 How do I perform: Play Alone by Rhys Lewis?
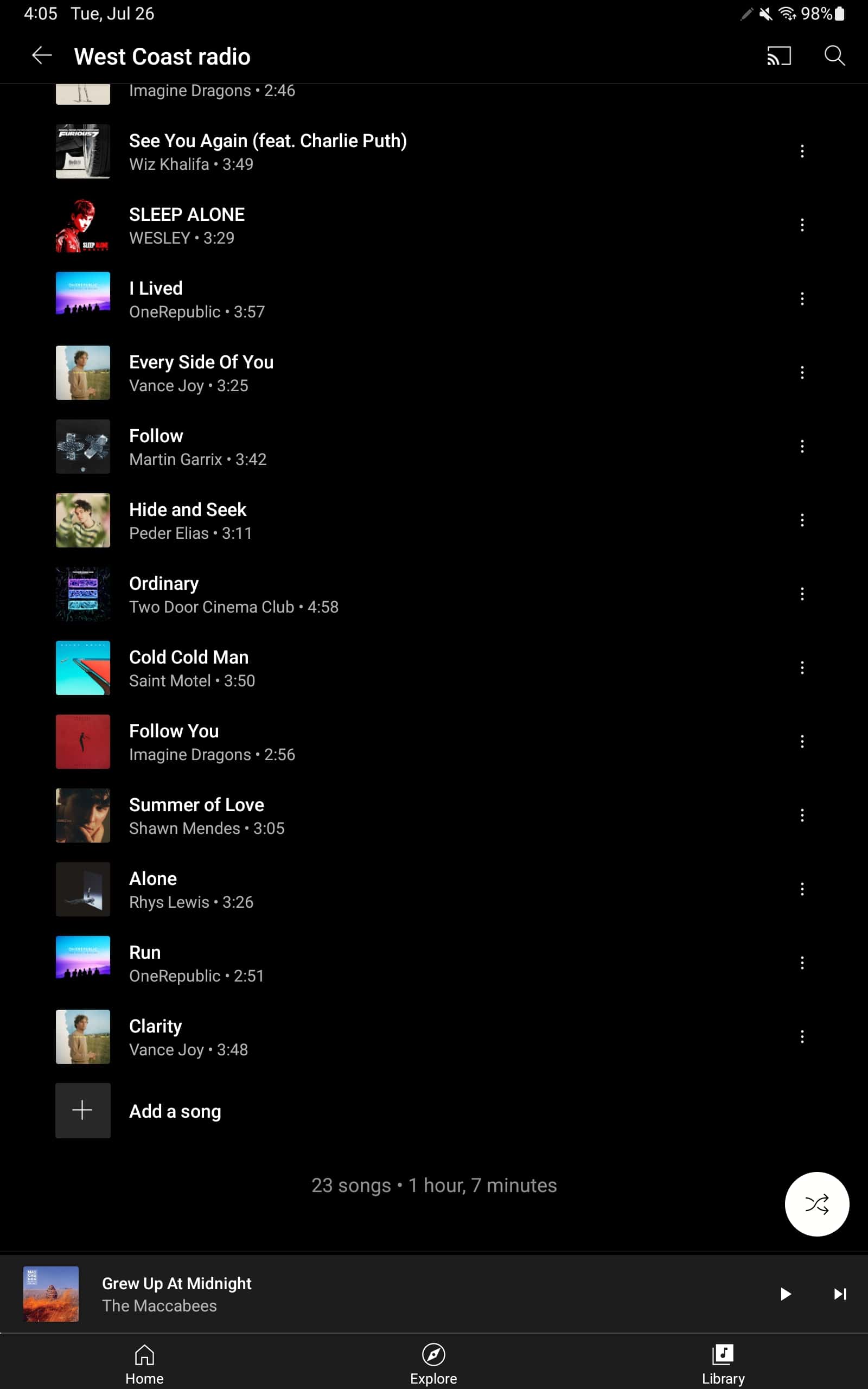190,889
